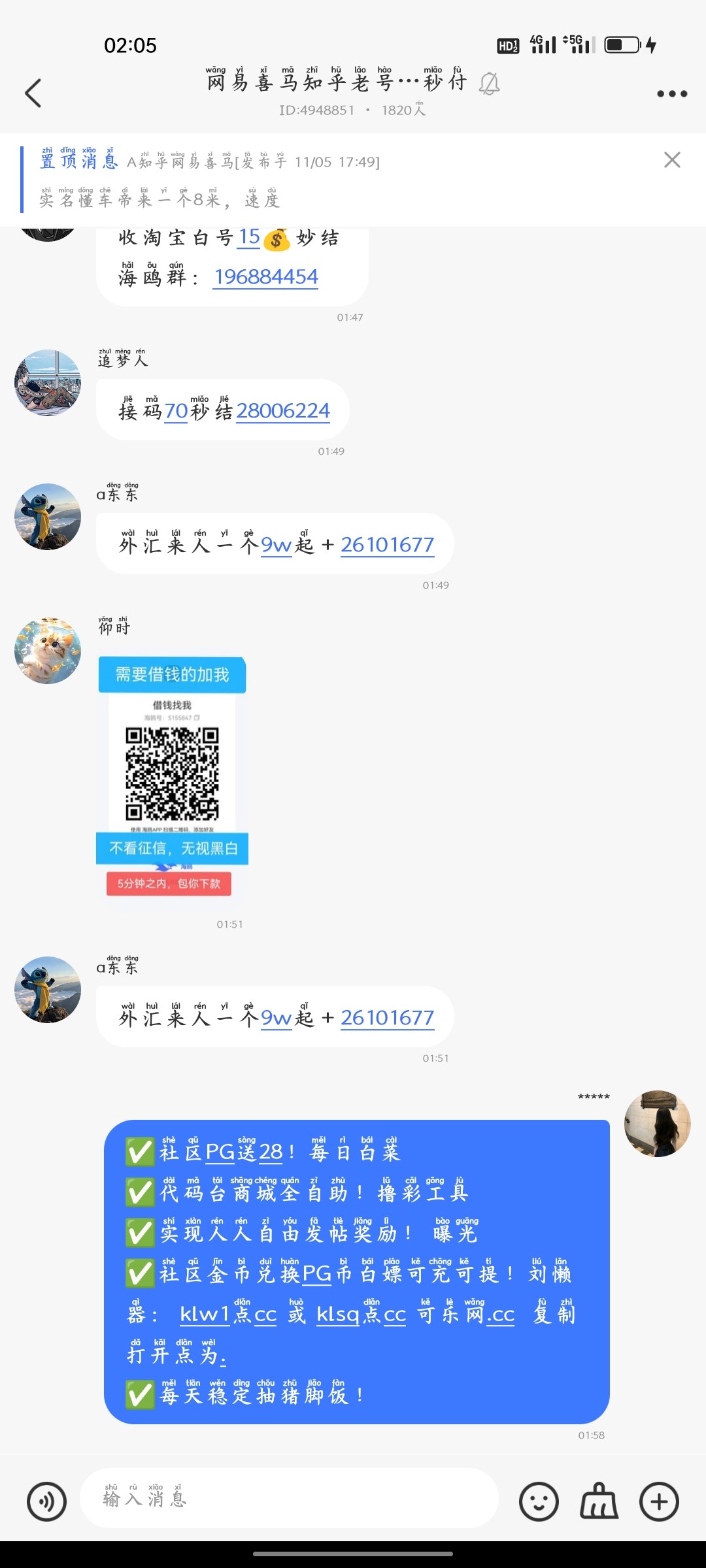Image resolution: width=706 pixels, height=1568 pixels.
Task: Tap link 26101677 in the 01:51 message
Action: pos(387,1018)
